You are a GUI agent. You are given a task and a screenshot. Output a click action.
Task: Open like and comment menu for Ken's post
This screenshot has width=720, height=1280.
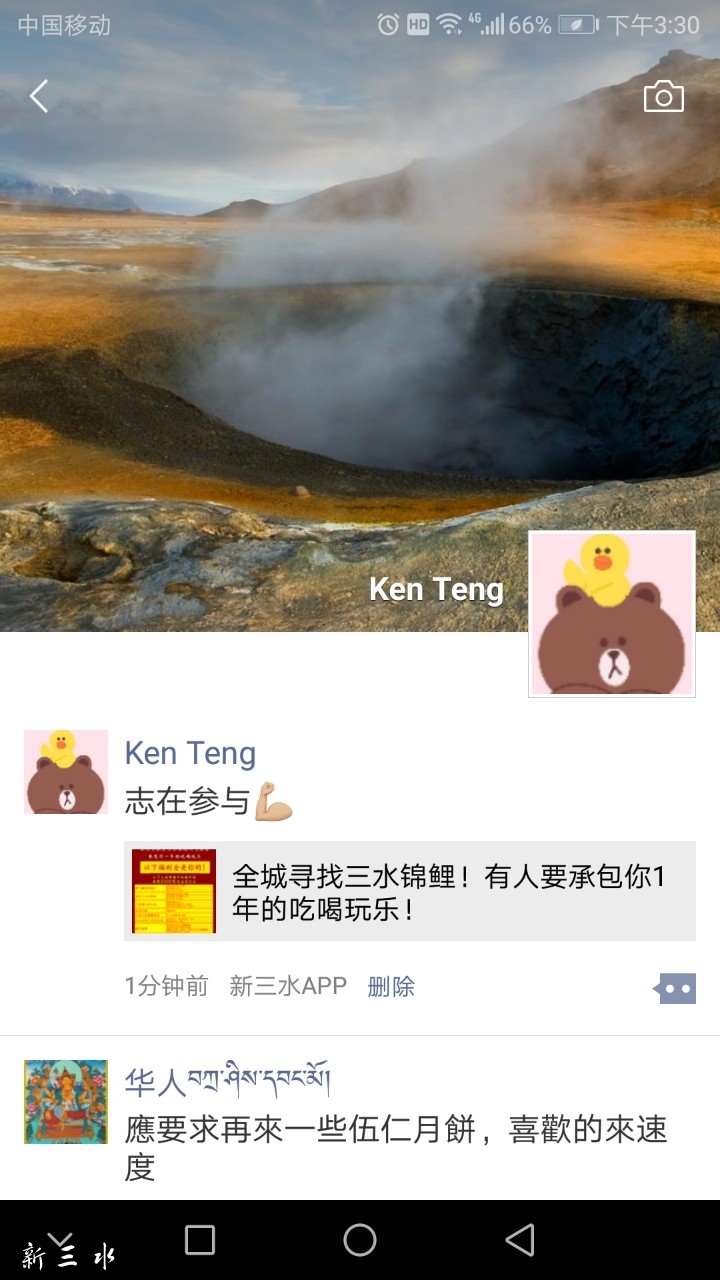tap(675, 988)
